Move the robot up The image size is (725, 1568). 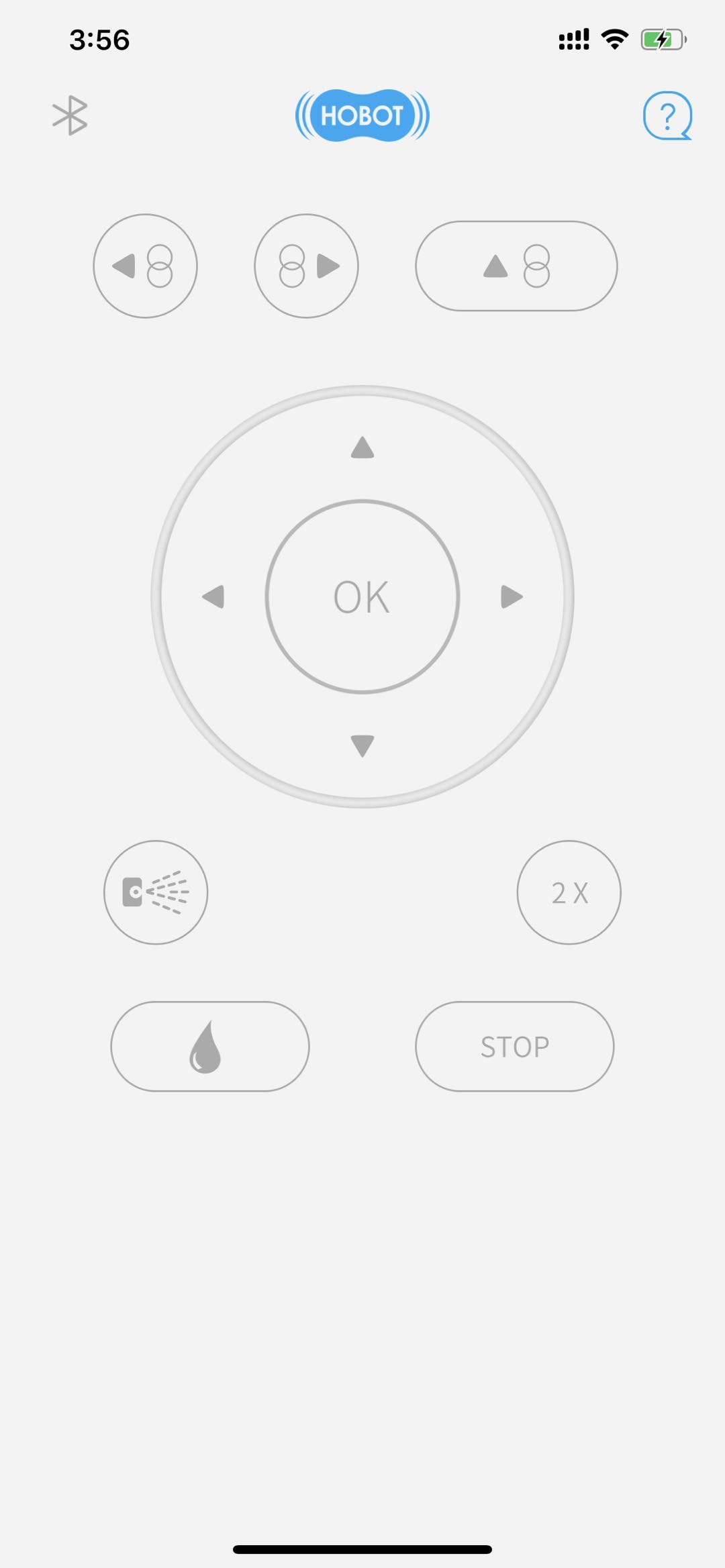click(x=362, y=448)
